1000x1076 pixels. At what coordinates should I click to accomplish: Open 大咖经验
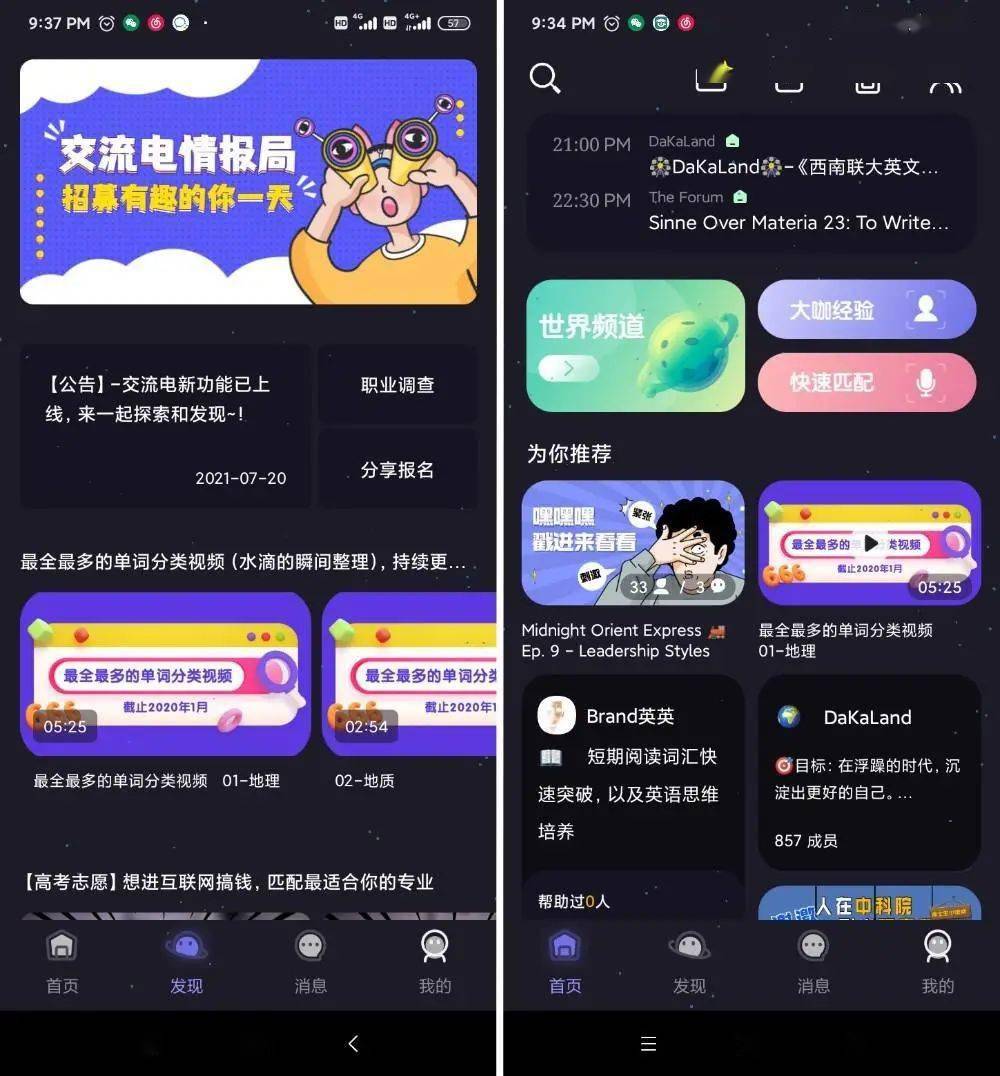point(866,310)
